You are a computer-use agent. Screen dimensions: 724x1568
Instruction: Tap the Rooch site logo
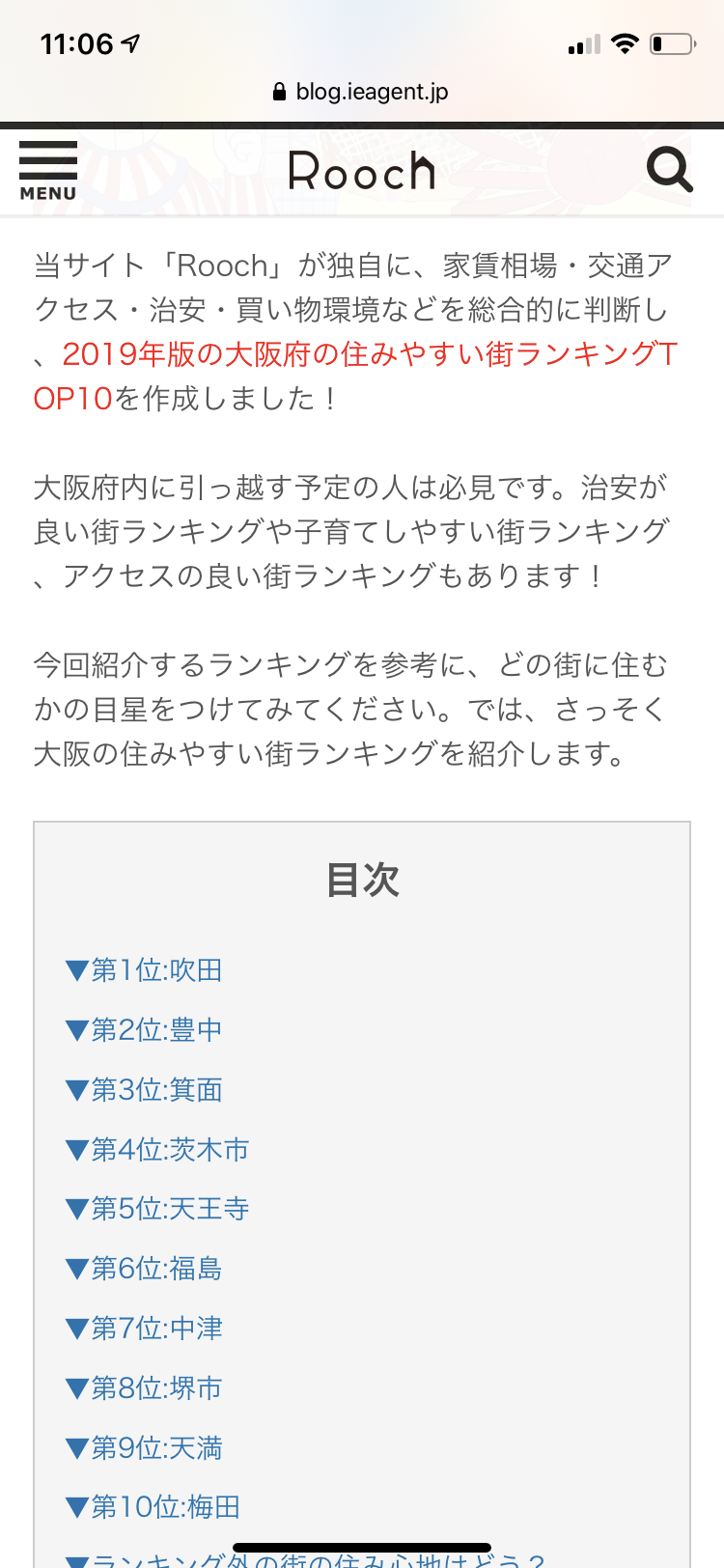click(362, 171)
